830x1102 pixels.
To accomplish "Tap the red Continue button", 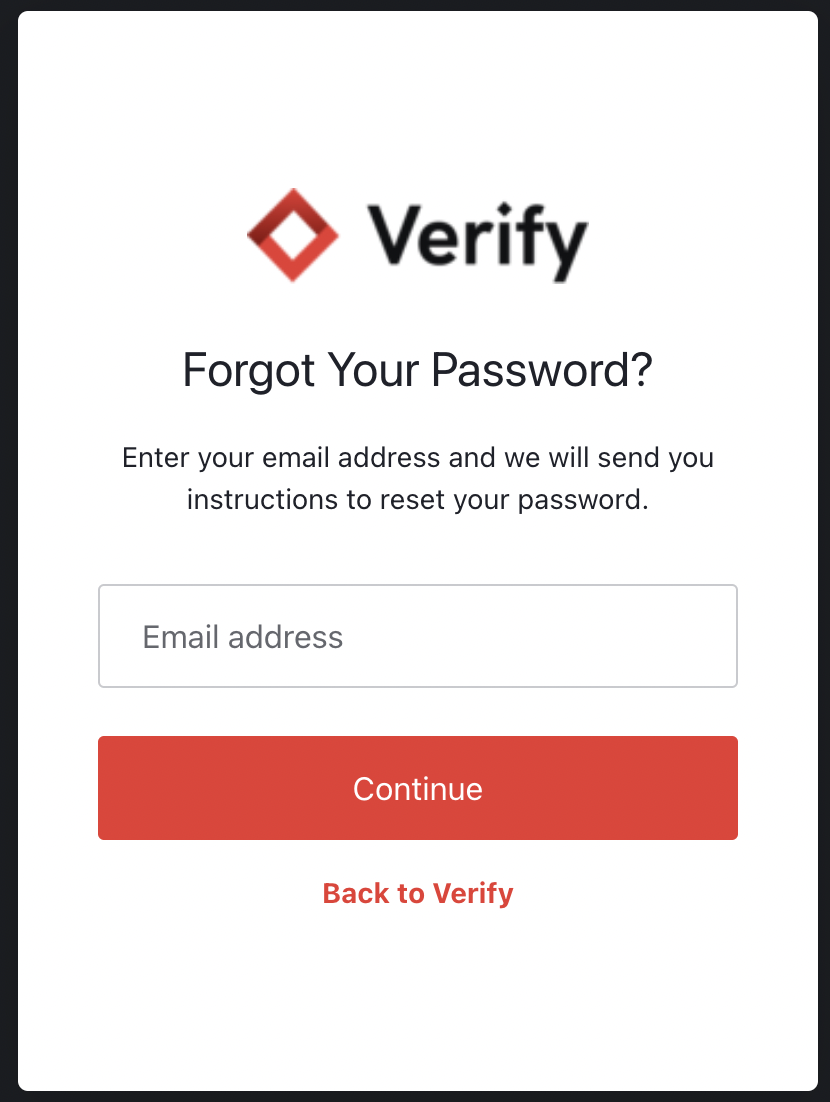I will 417,788.
